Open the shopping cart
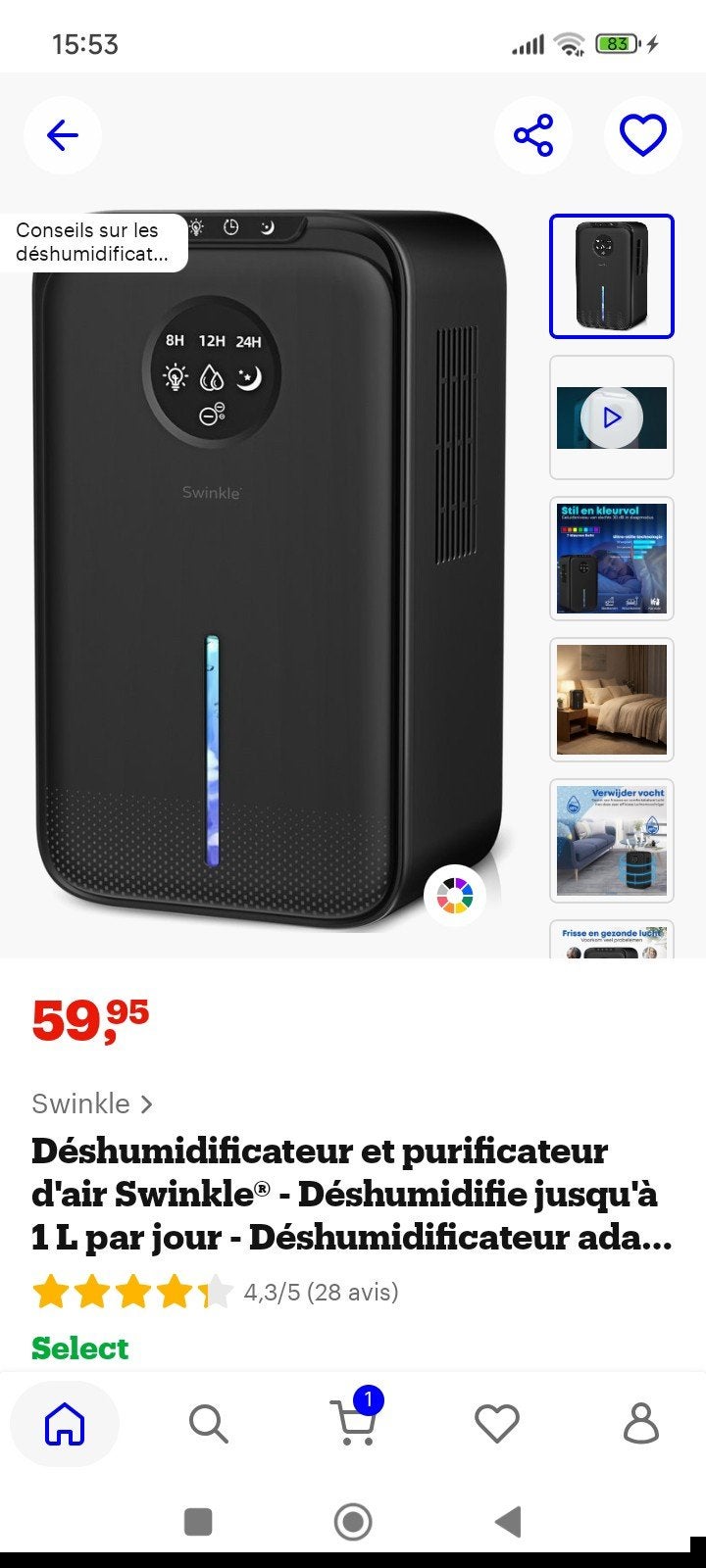 coord(353,1421)
